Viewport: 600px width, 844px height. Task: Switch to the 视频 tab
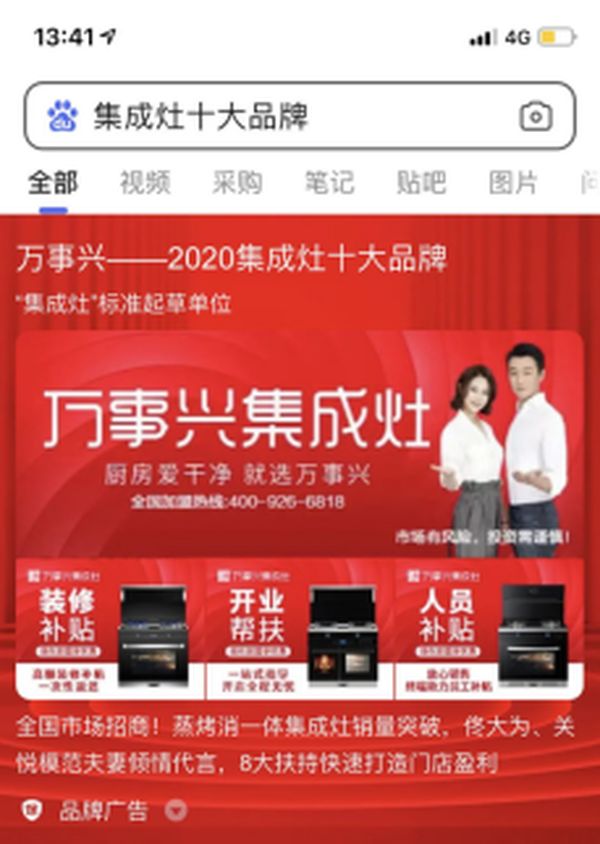pyautogui.click(x=145, y=182)
